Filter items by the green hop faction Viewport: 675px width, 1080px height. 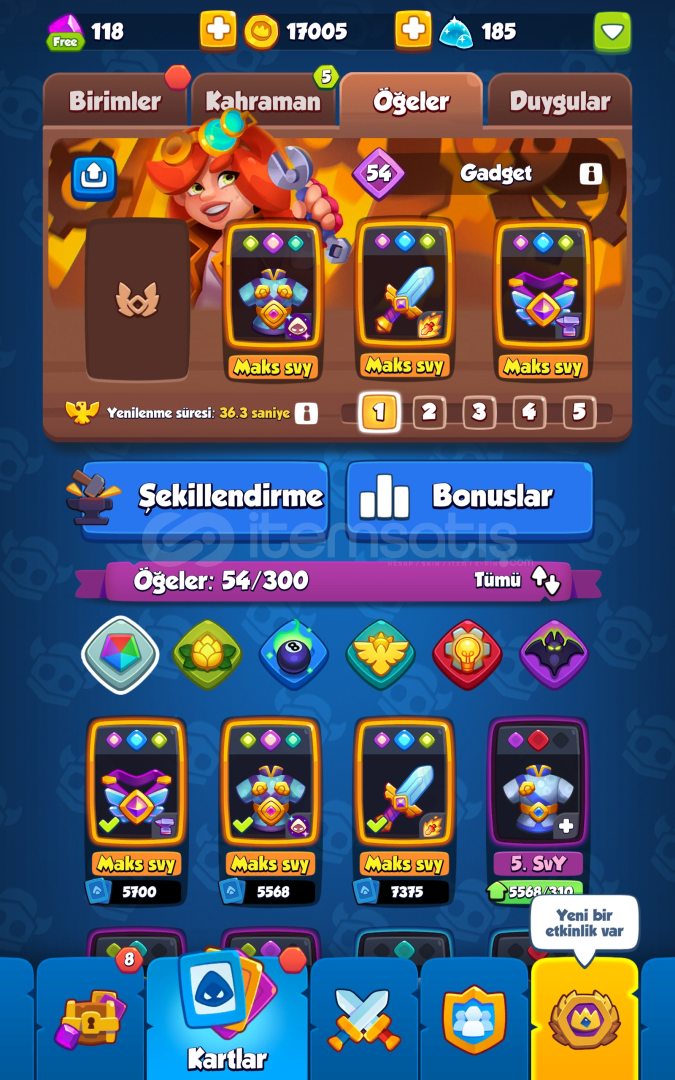point(207,654)
